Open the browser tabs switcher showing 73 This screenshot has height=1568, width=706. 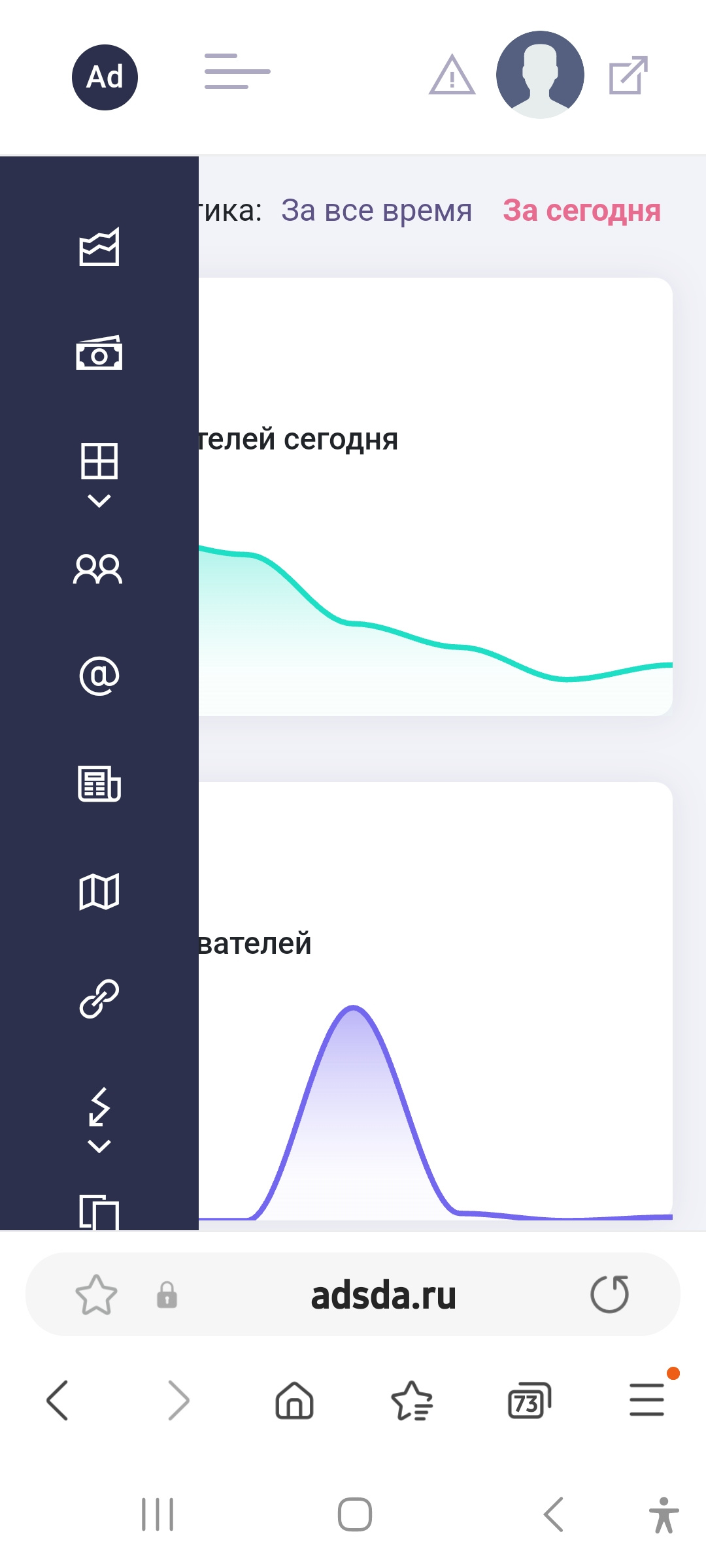[529, 1401]
